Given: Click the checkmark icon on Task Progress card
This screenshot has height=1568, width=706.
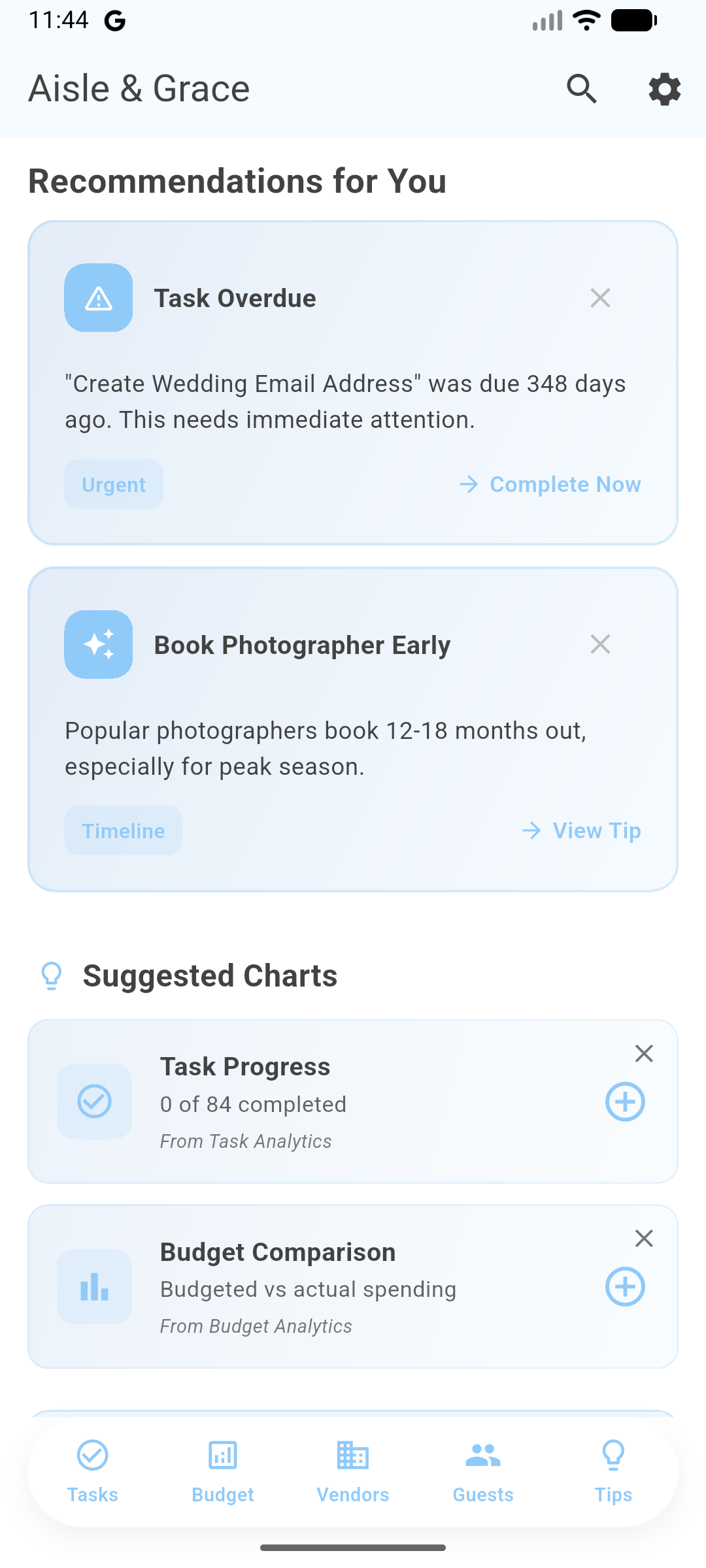Looking at the screenshot, I should (94, 1102).
